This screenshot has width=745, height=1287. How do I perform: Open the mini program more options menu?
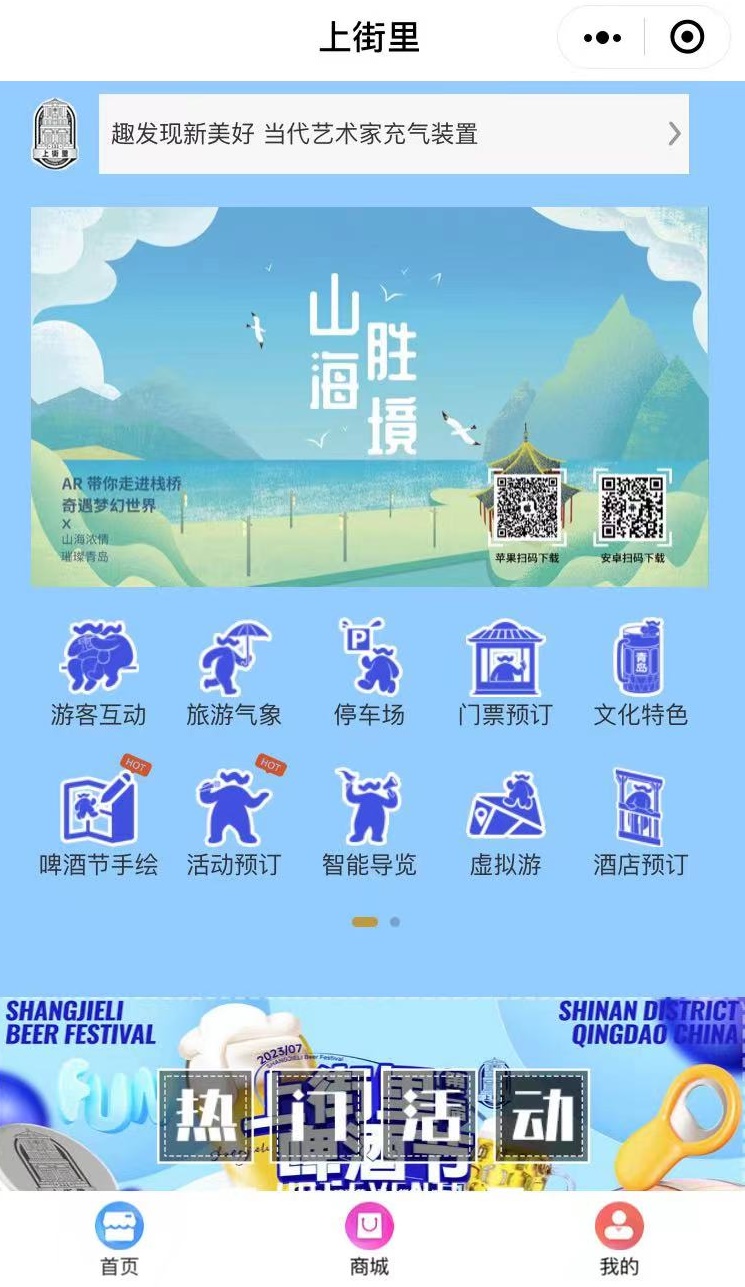pos(602,38)
